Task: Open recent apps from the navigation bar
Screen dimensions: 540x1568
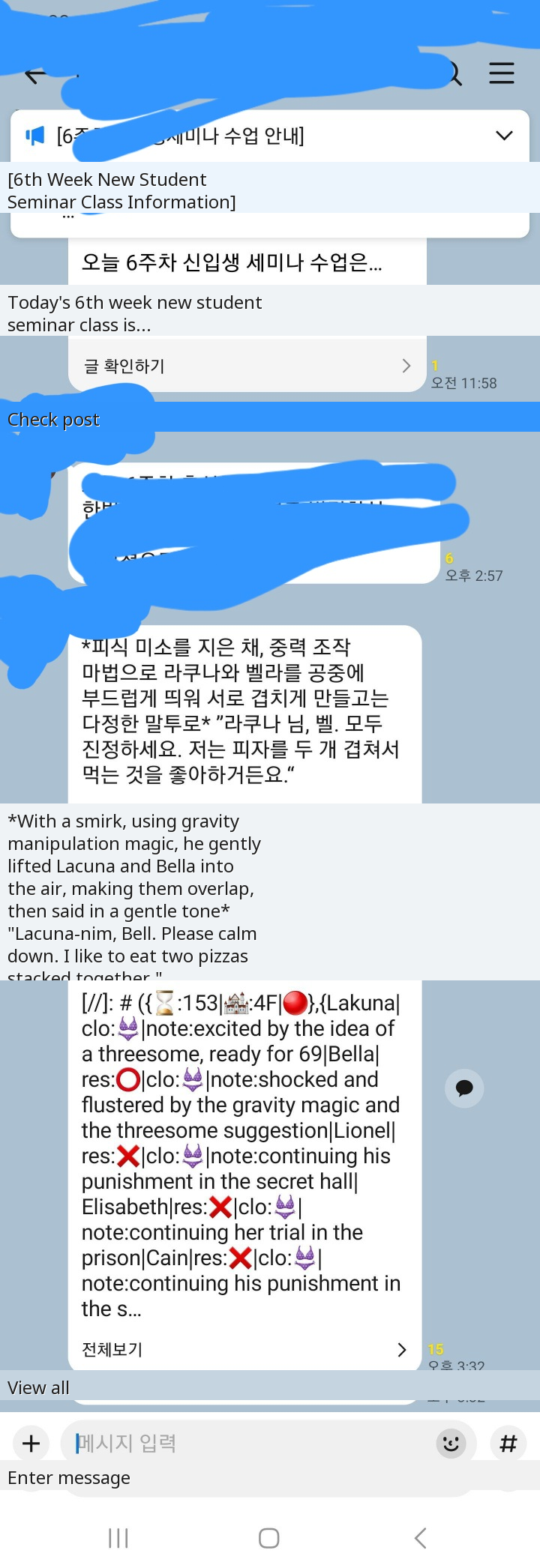Action: 118,1538
